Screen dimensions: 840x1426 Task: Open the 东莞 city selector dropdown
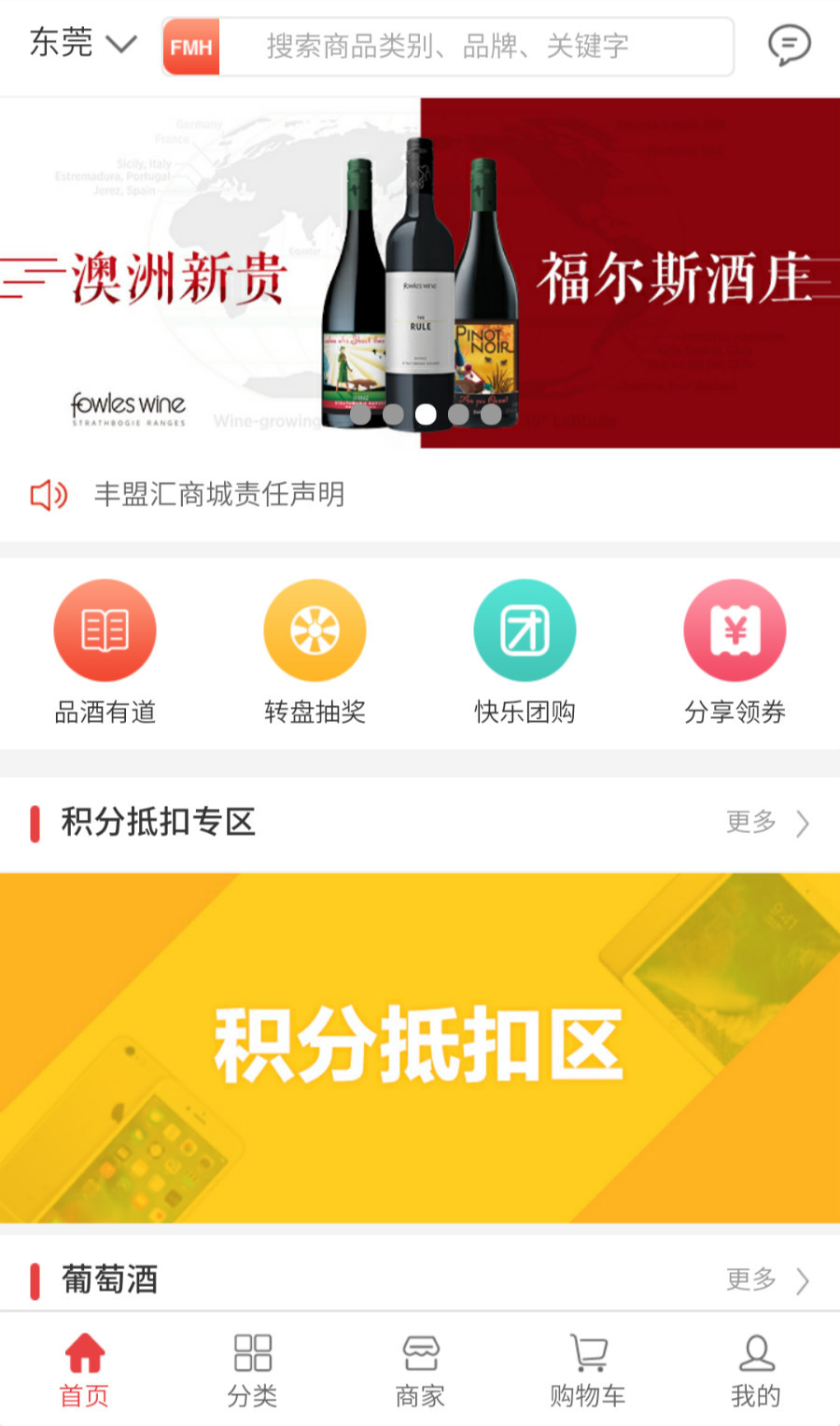click(82, 44)
